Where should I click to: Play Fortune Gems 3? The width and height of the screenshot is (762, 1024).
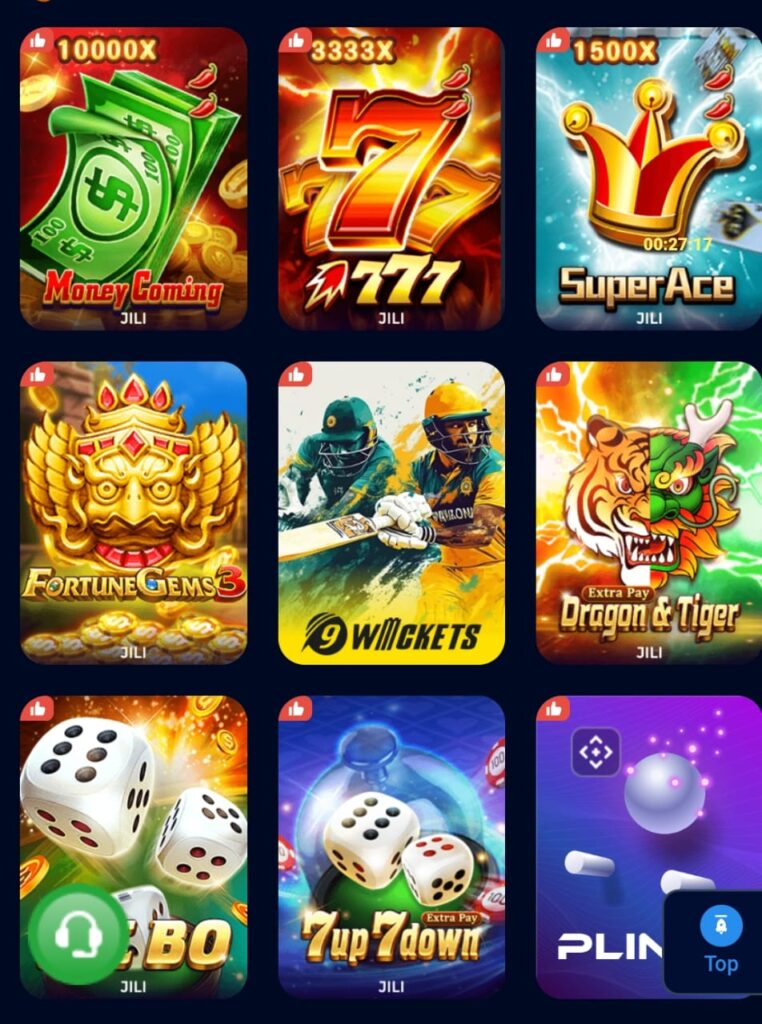tap(133, 512)
